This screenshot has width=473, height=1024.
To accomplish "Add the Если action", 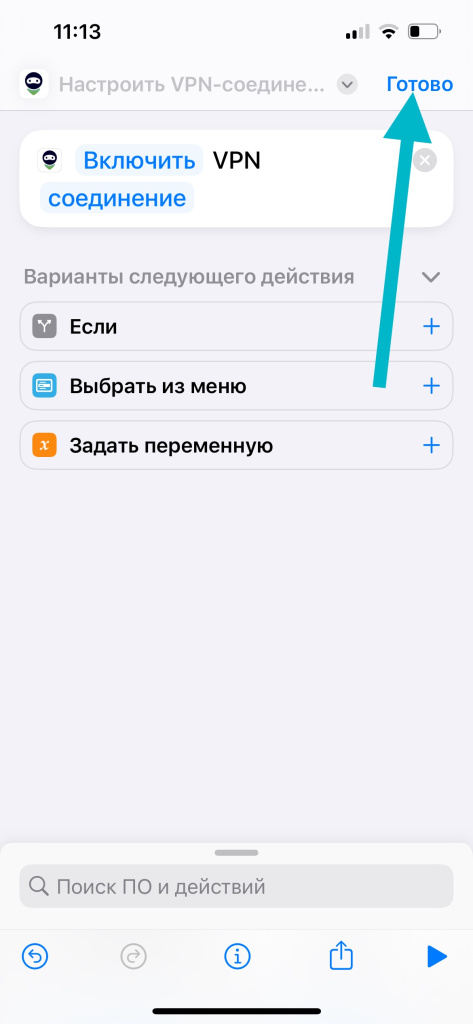I will click(x=431, y=326).
